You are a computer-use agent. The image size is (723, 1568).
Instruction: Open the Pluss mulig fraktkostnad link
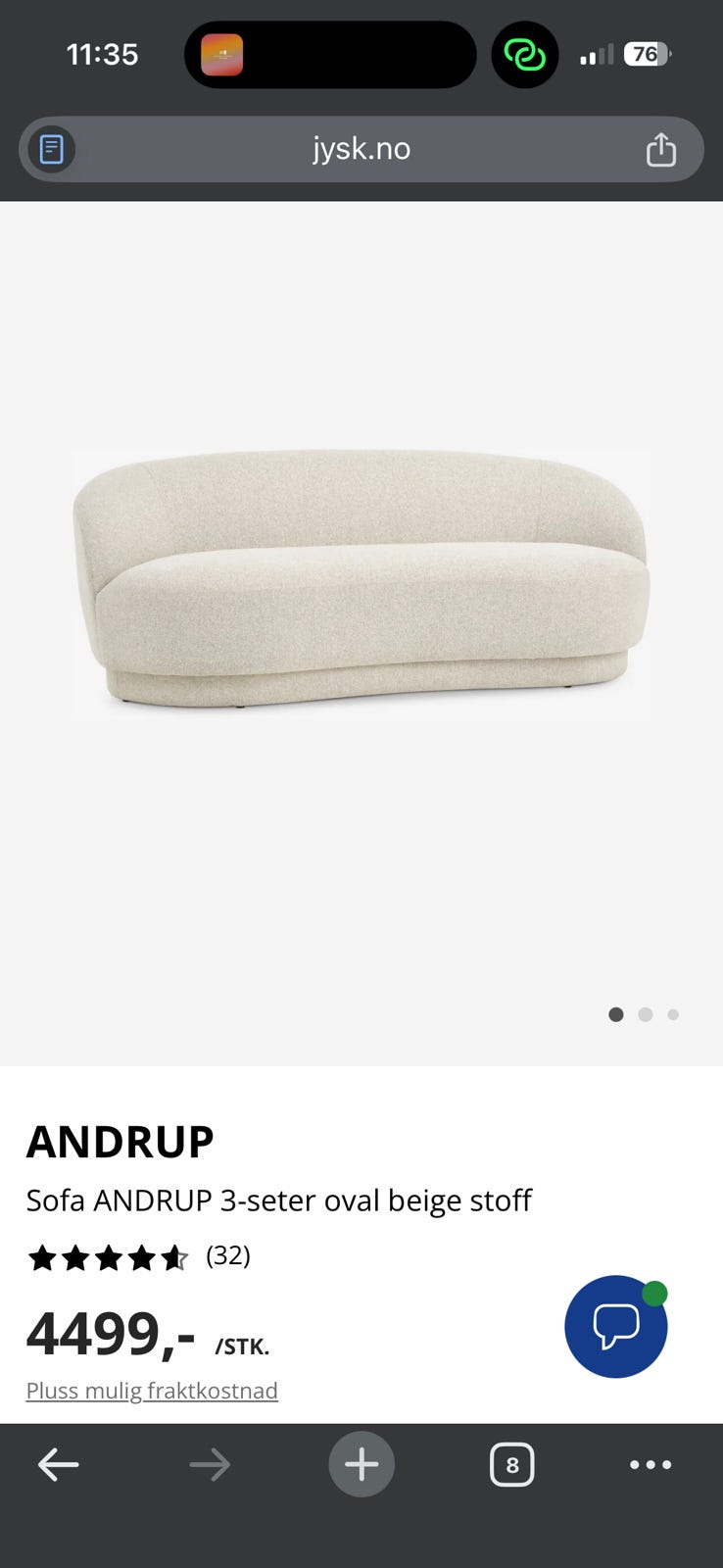(152, 1391)
